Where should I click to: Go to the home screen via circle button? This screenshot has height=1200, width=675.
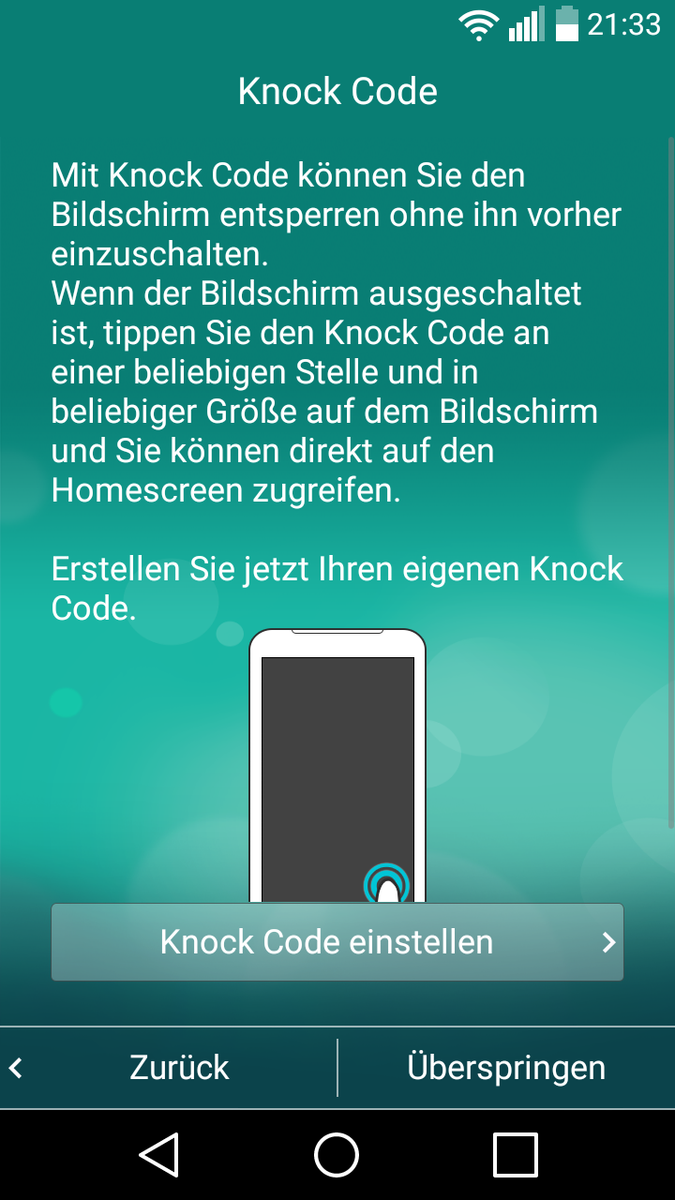tap(337, 1155)
